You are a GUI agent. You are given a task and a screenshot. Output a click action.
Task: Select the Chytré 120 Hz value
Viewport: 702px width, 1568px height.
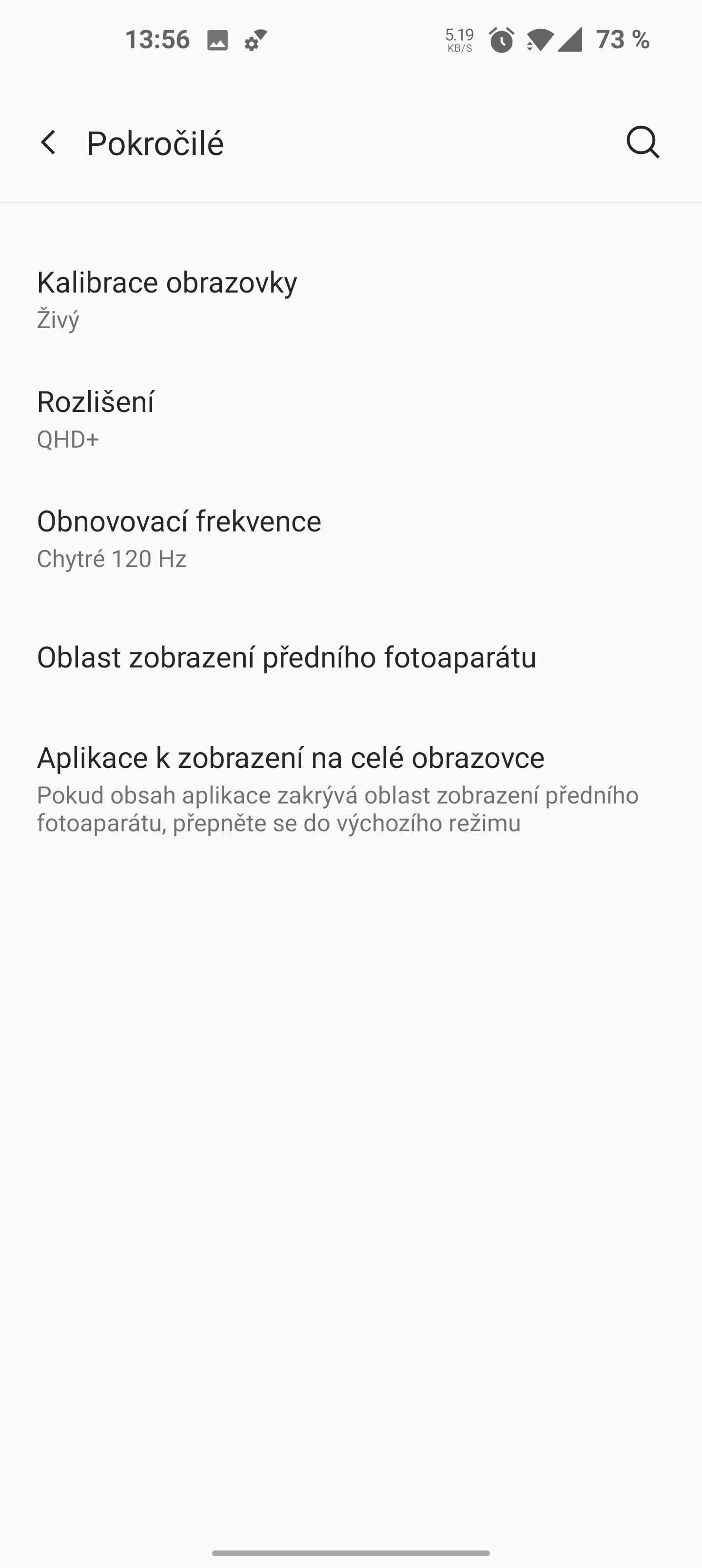pos(112,559)
